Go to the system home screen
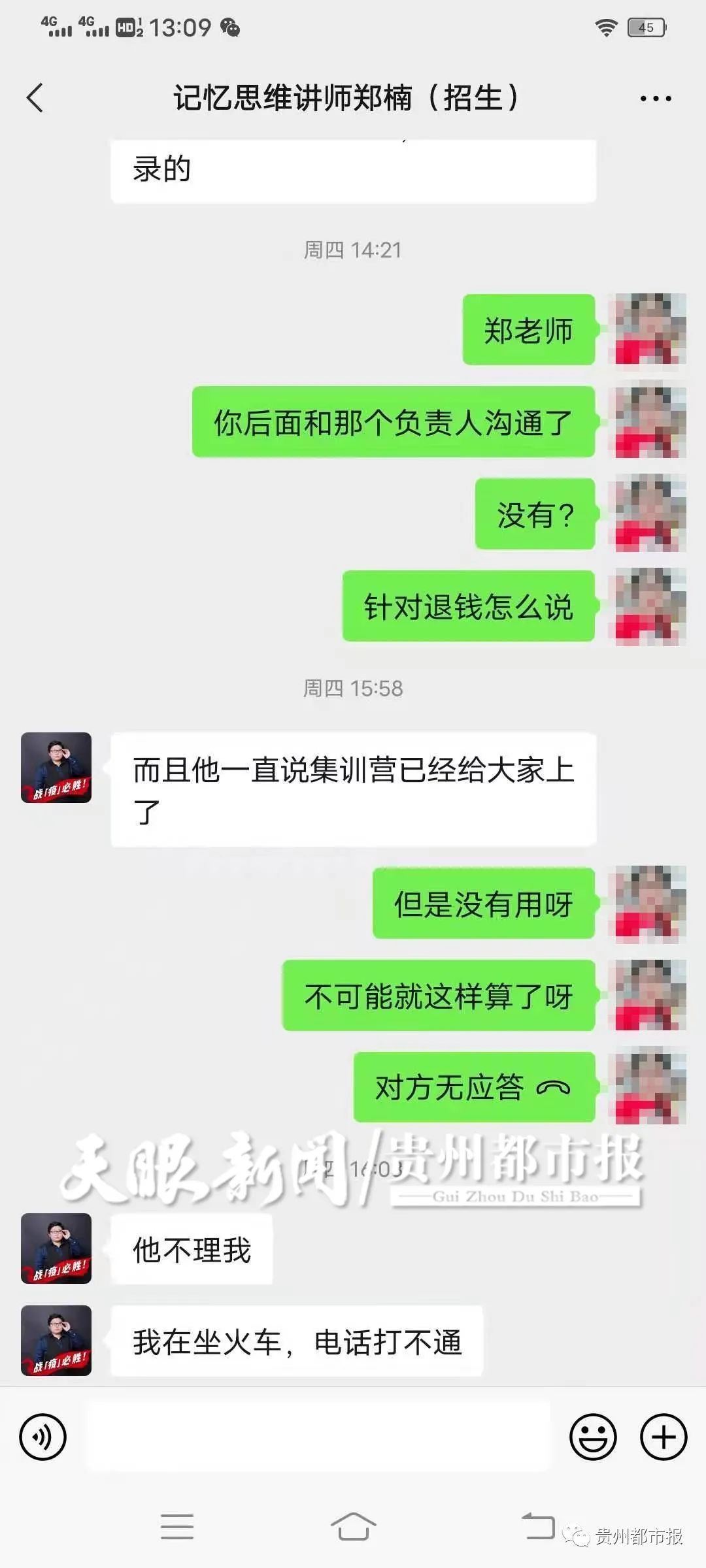706x1568 pixels. (x=353, y=1527)
